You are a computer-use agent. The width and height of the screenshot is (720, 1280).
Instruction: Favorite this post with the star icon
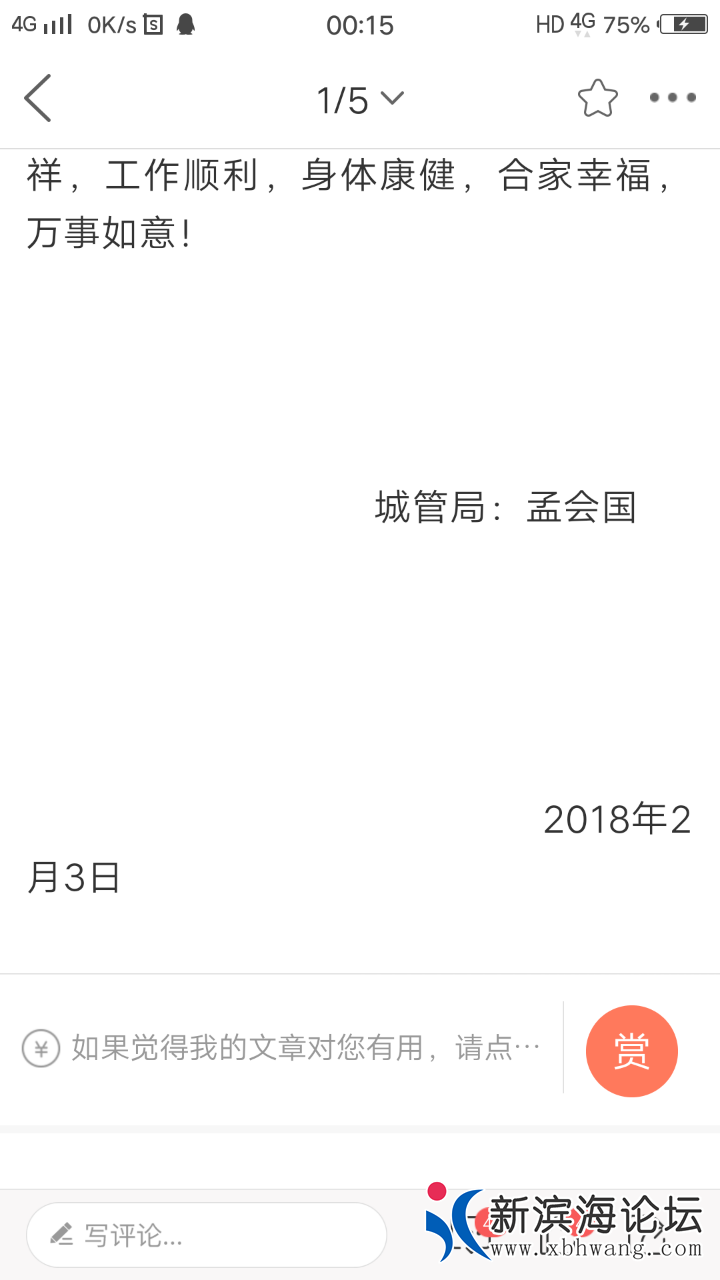point(597,98)
